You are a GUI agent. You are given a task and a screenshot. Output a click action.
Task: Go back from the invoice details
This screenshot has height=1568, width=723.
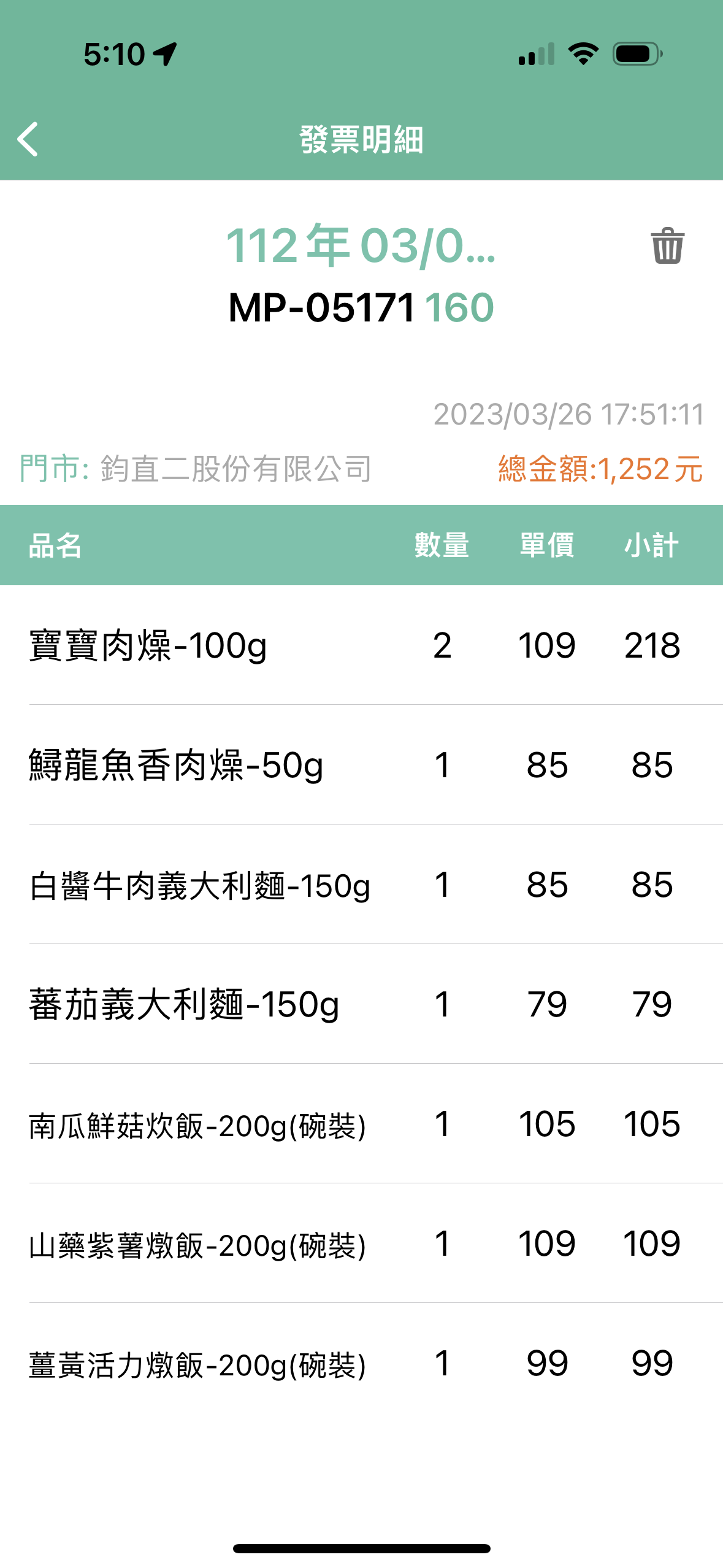pyautogui.click(x=28, y=139)
